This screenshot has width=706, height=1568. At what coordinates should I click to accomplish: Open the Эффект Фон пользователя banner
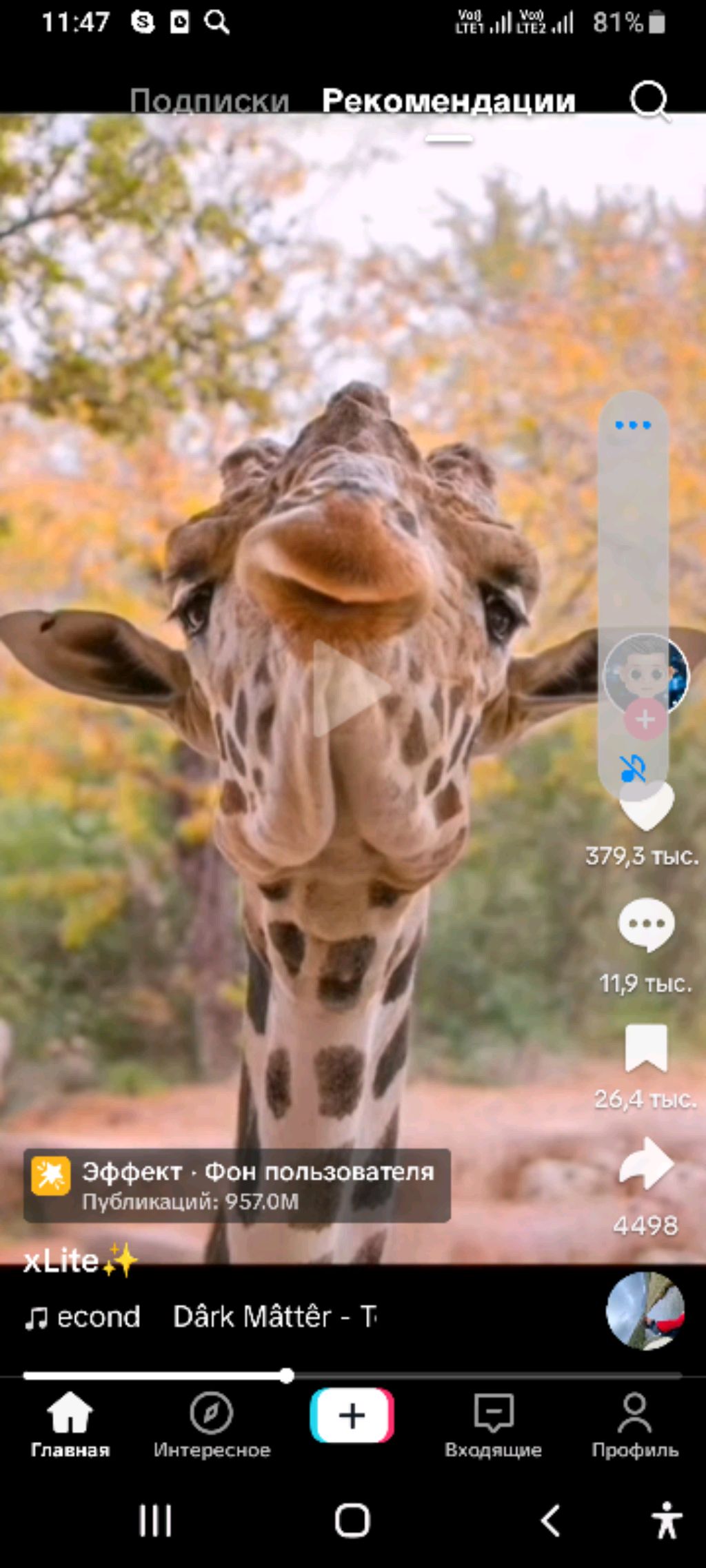pyautogui.click(x=237, y=1185)
